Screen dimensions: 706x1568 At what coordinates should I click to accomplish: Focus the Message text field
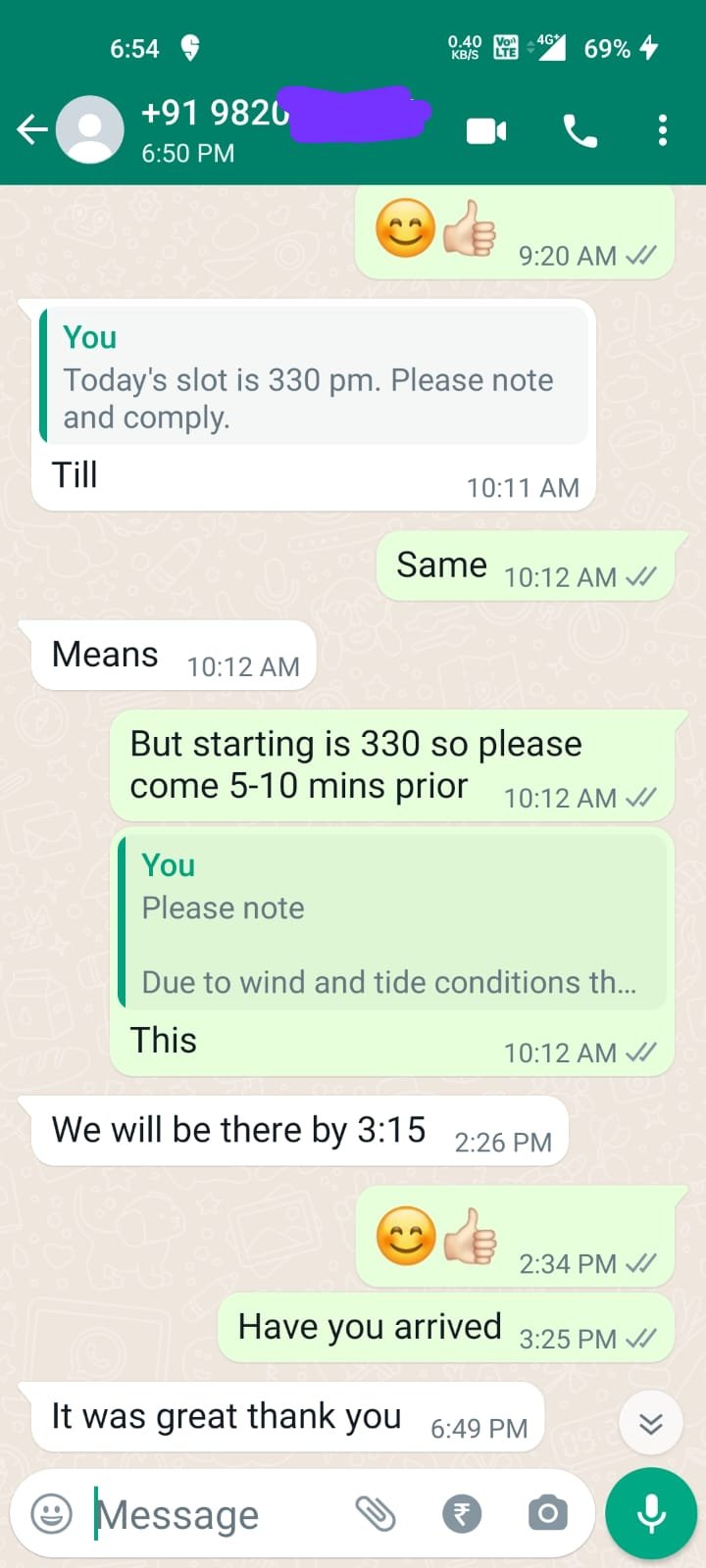[x=216, y=1514]
